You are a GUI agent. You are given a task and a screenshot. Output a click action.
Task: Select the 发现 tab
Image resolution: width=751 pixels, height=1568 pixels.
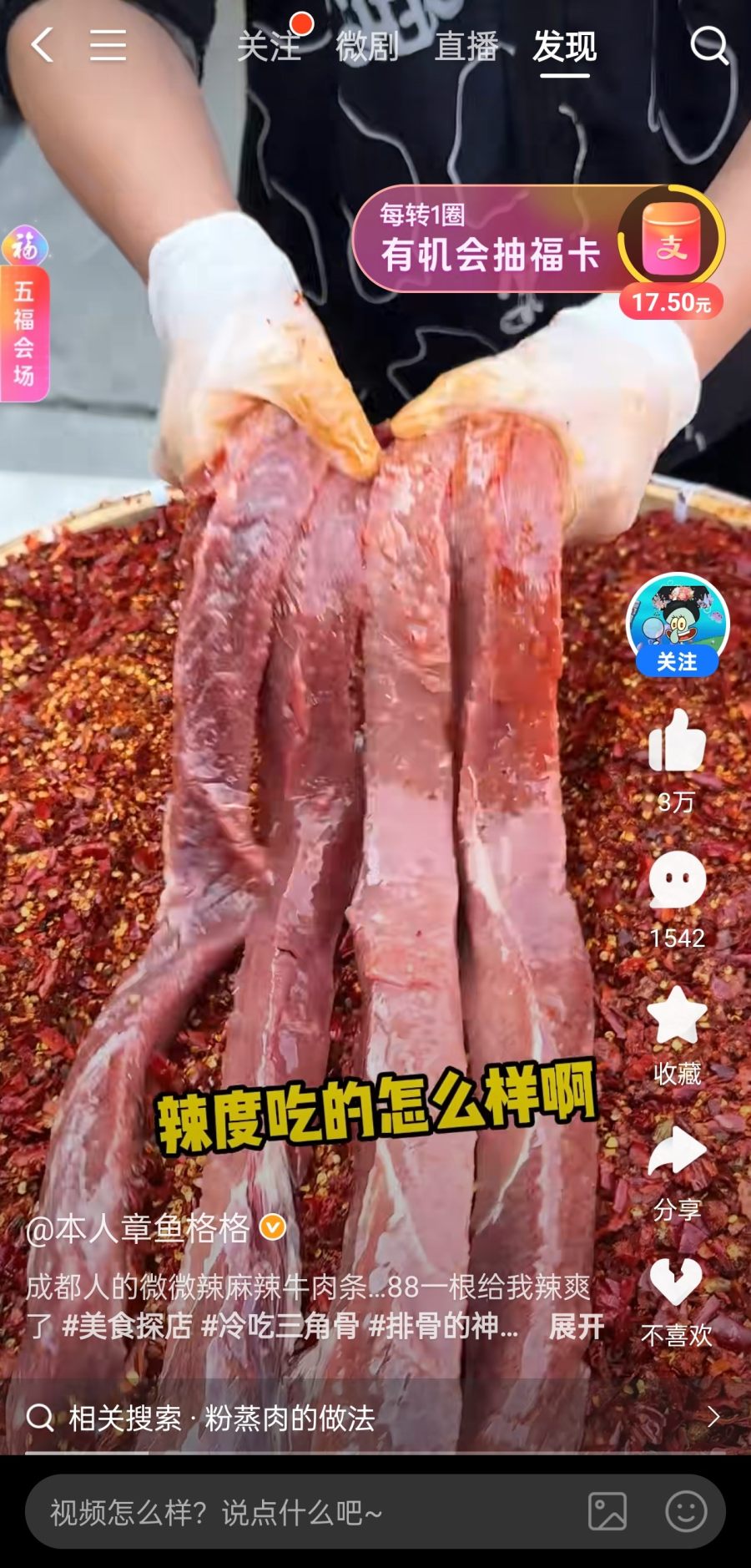(x=565, y=47)
